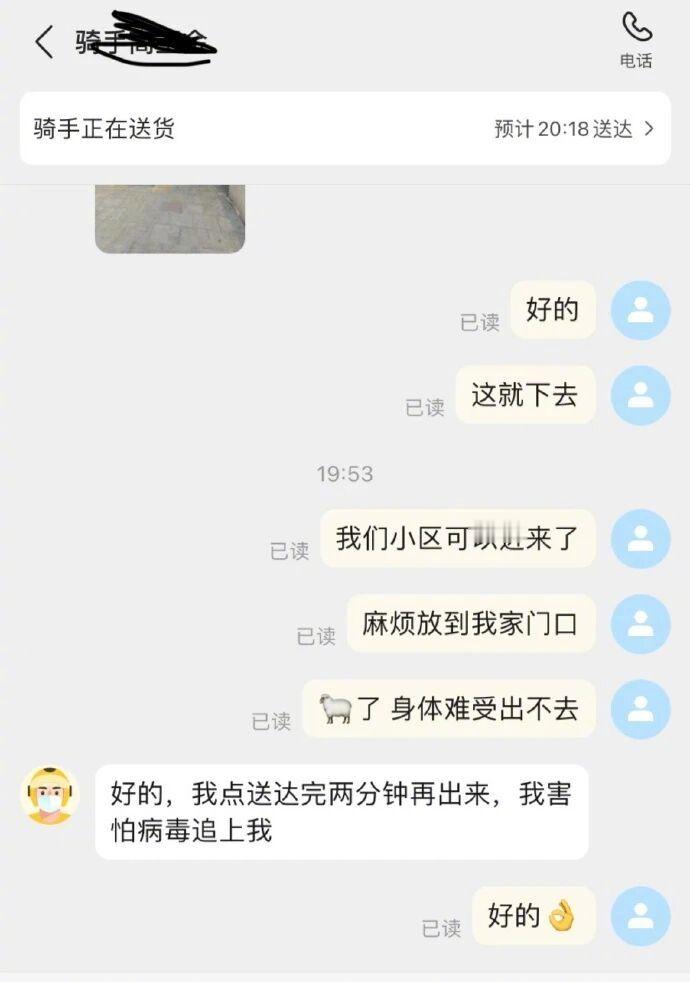This screenshot has height=982, width=690.
Task: Call the rider via the phone icon
Action: tap(636, 39)
